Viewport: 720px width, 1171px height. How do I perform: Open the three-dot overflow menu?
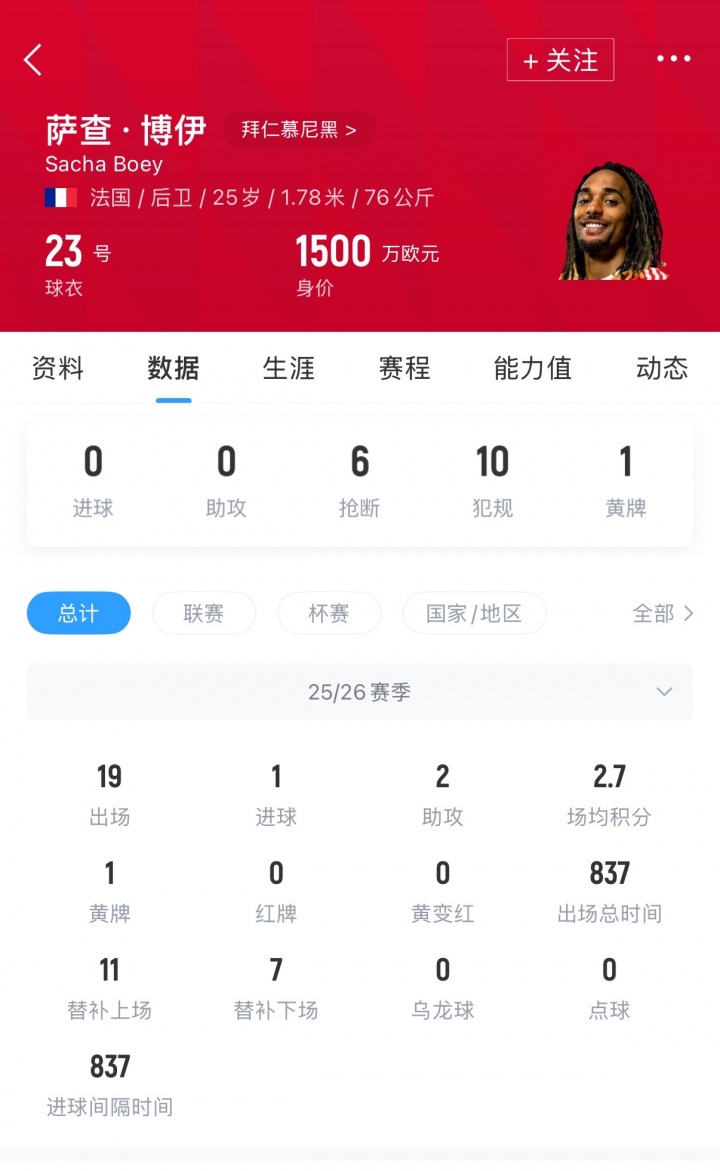pos(673,60)
